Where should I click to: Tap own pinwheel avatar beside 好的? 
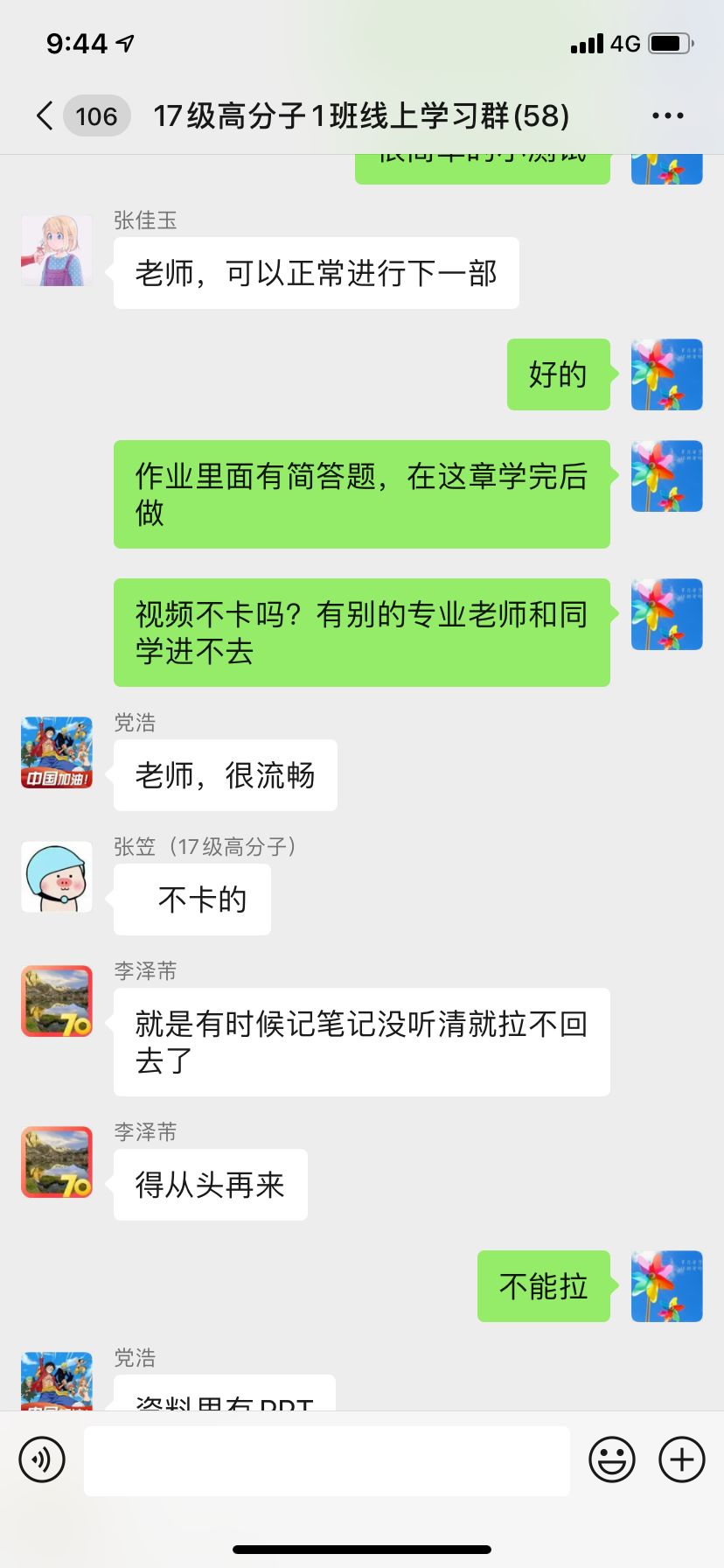tap(667, 374)
